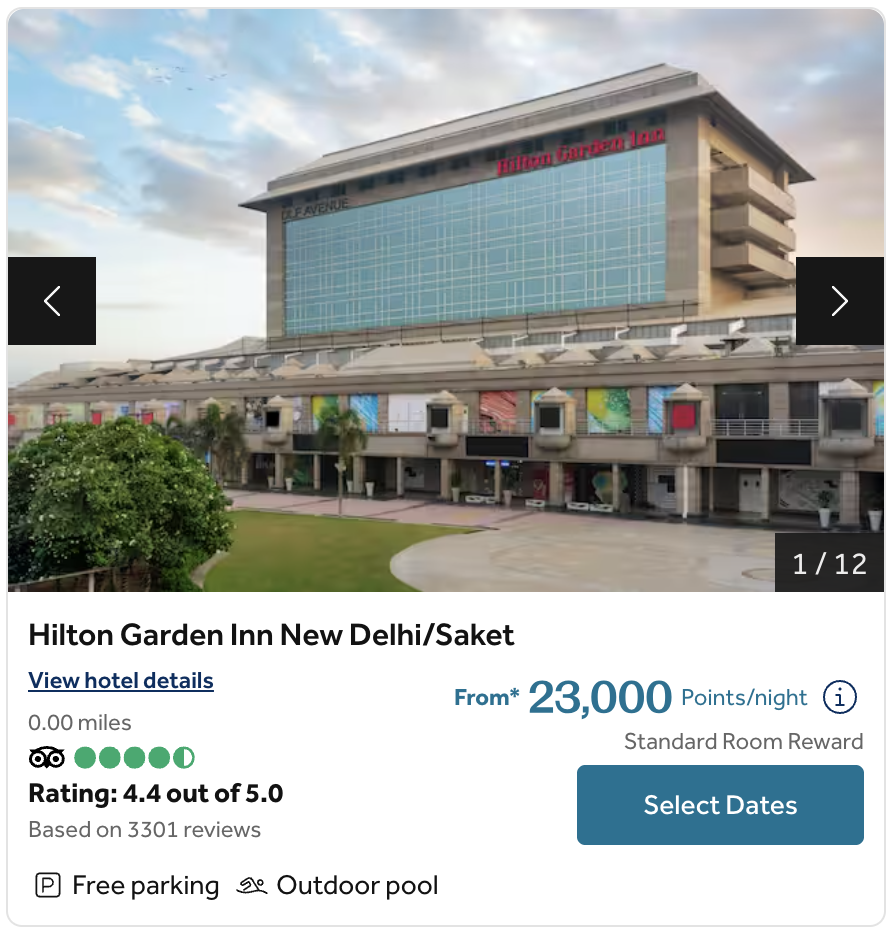
Task: Select the 23,000 points price text
Action: click(598, 696)
